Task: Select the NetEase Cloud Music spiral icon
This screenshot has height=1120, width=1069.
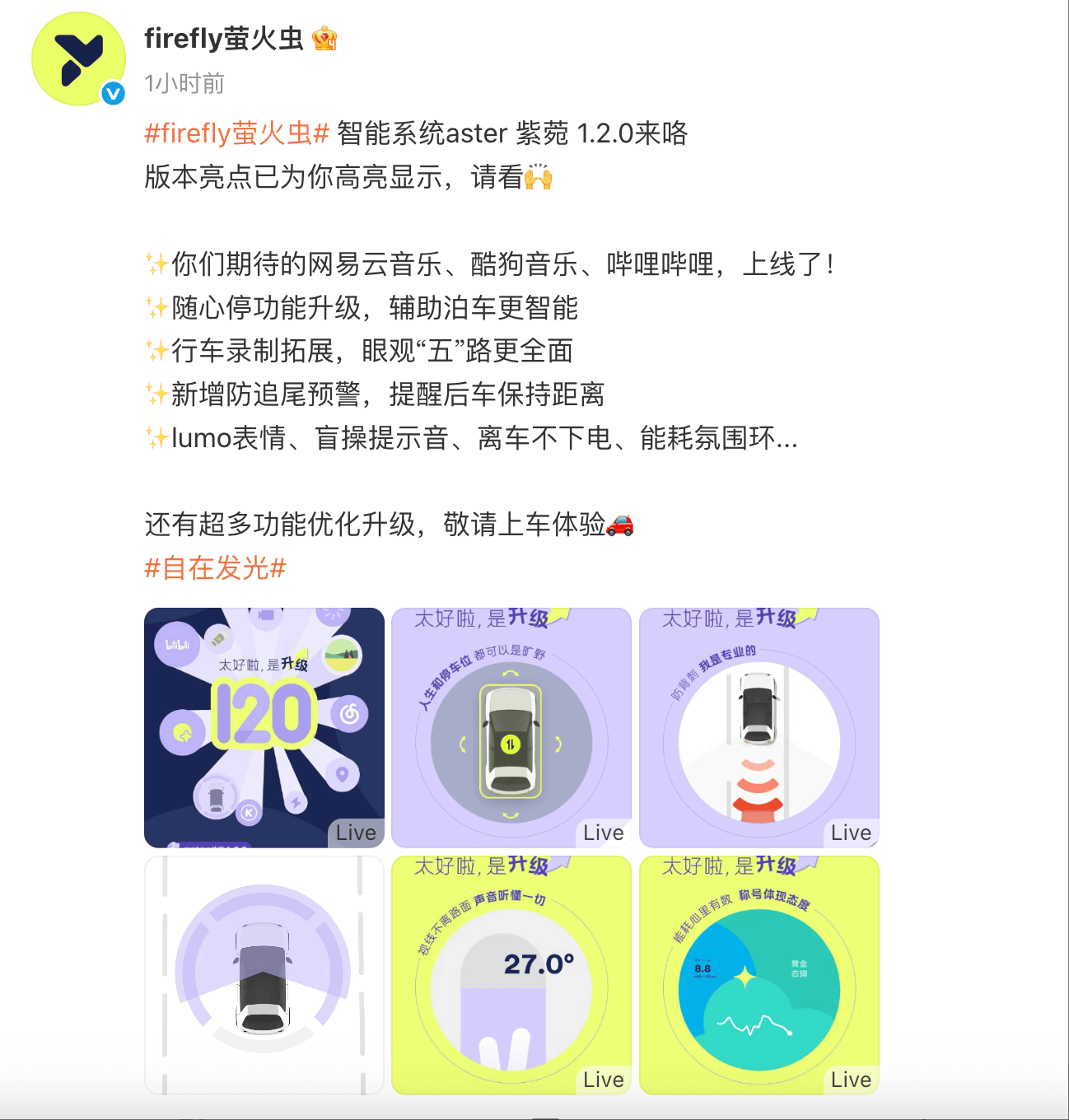Action: [x=348, y=713]
